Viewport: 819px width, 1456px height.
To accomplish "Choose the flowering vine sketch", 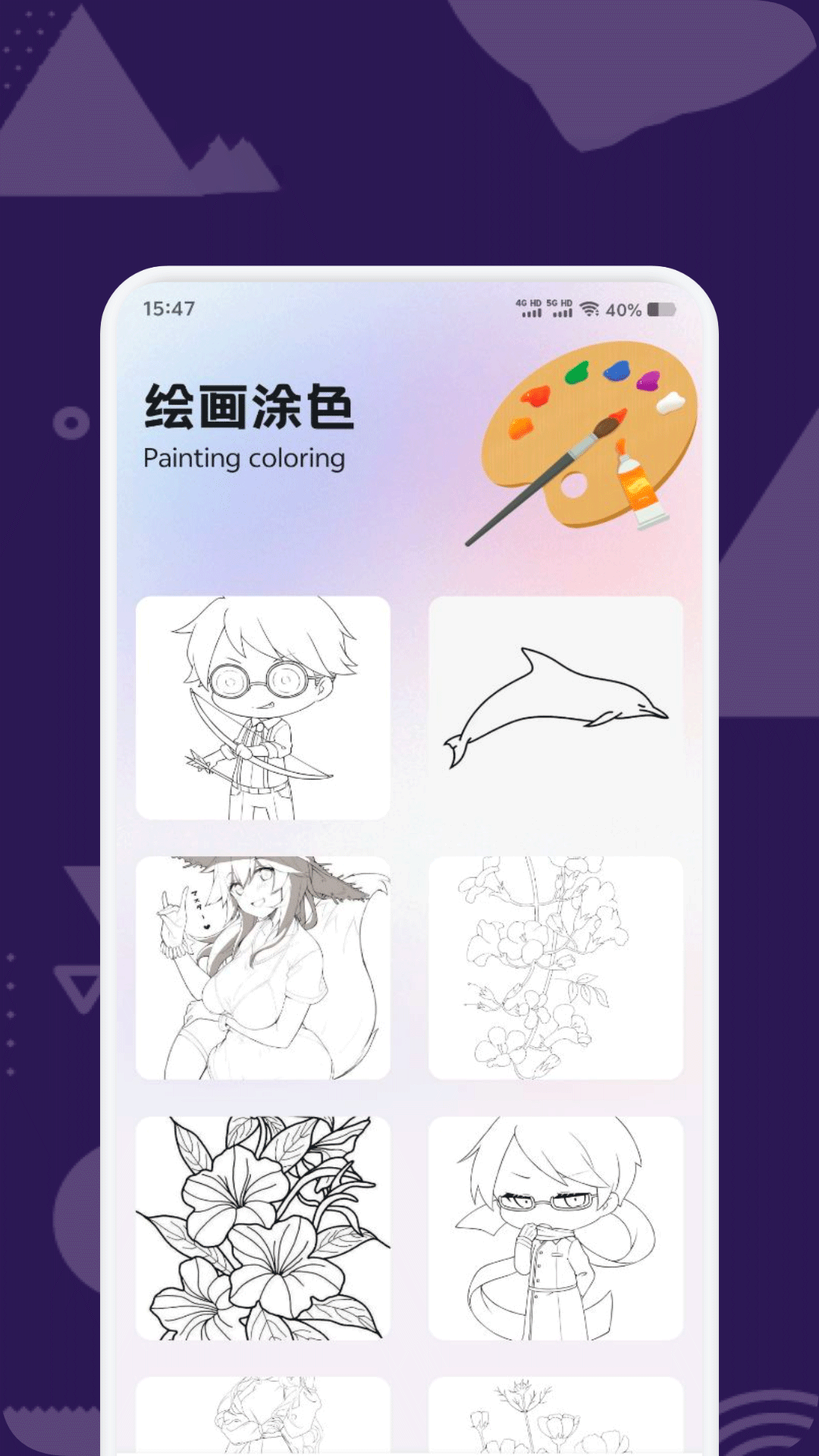I will tap(554, 967).
